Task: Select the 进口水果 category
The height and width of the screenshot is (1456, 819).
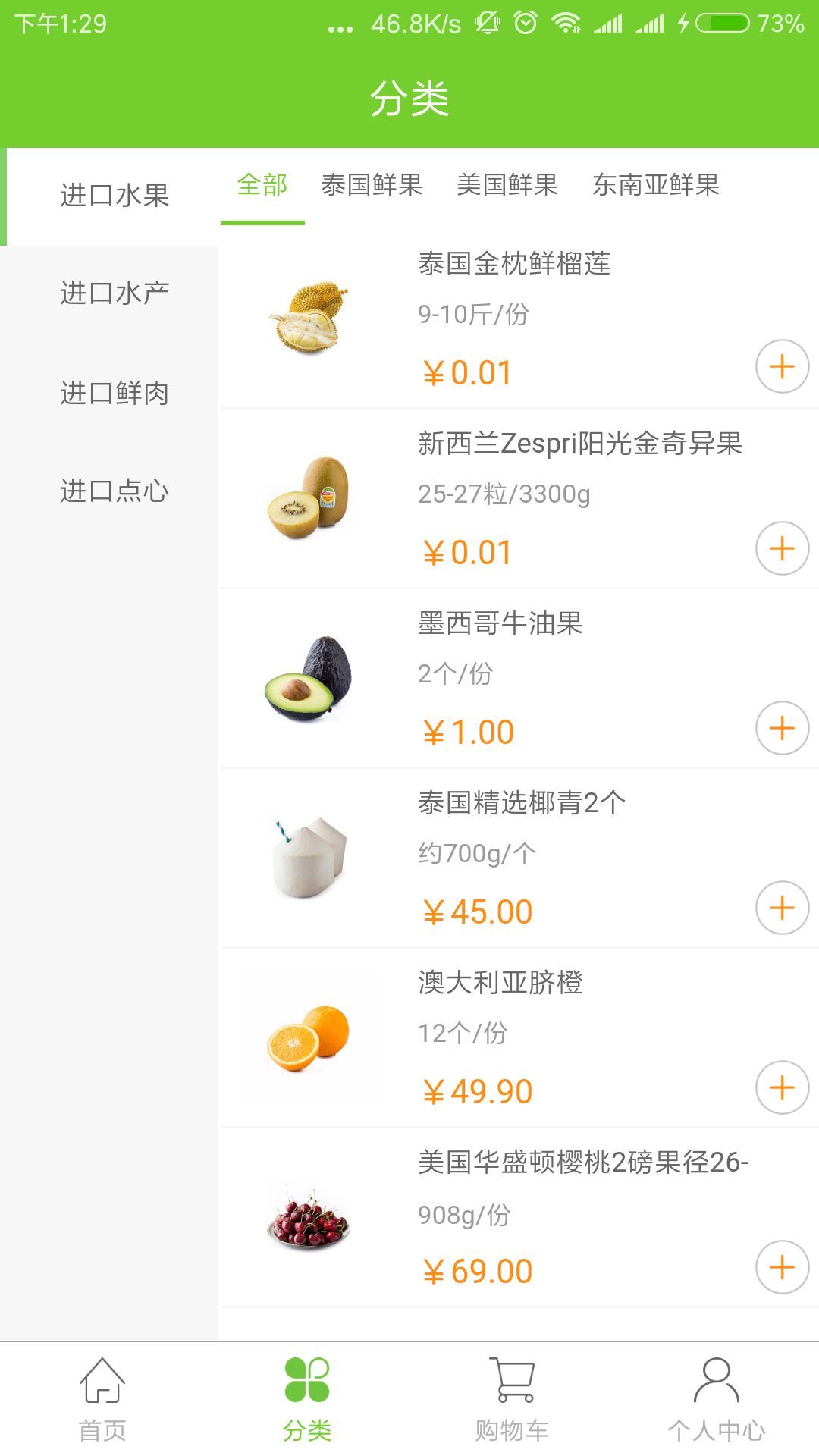Action: [x=115, y=196]
